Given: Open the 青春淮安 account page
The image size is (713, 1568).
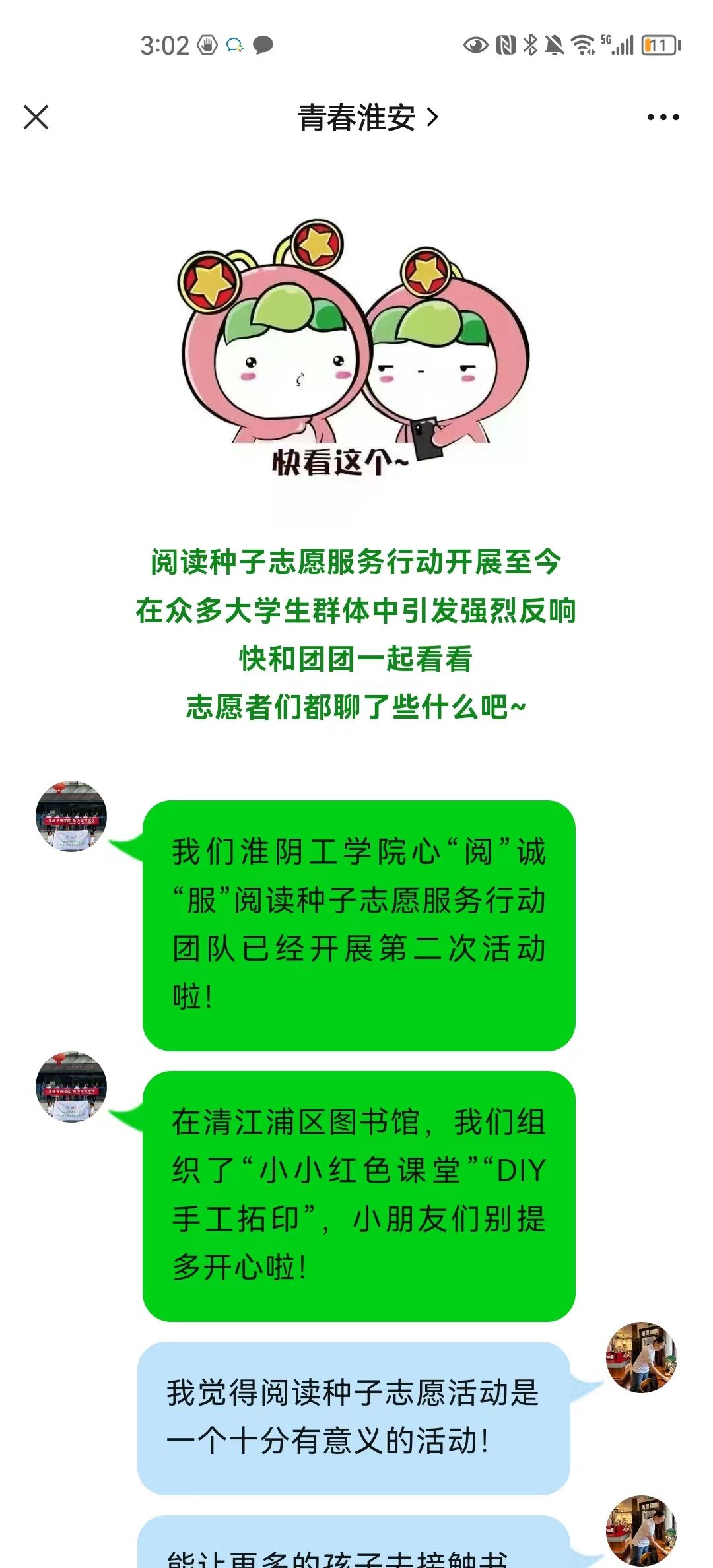Looking at the screenshot, I should pos(367,117).
